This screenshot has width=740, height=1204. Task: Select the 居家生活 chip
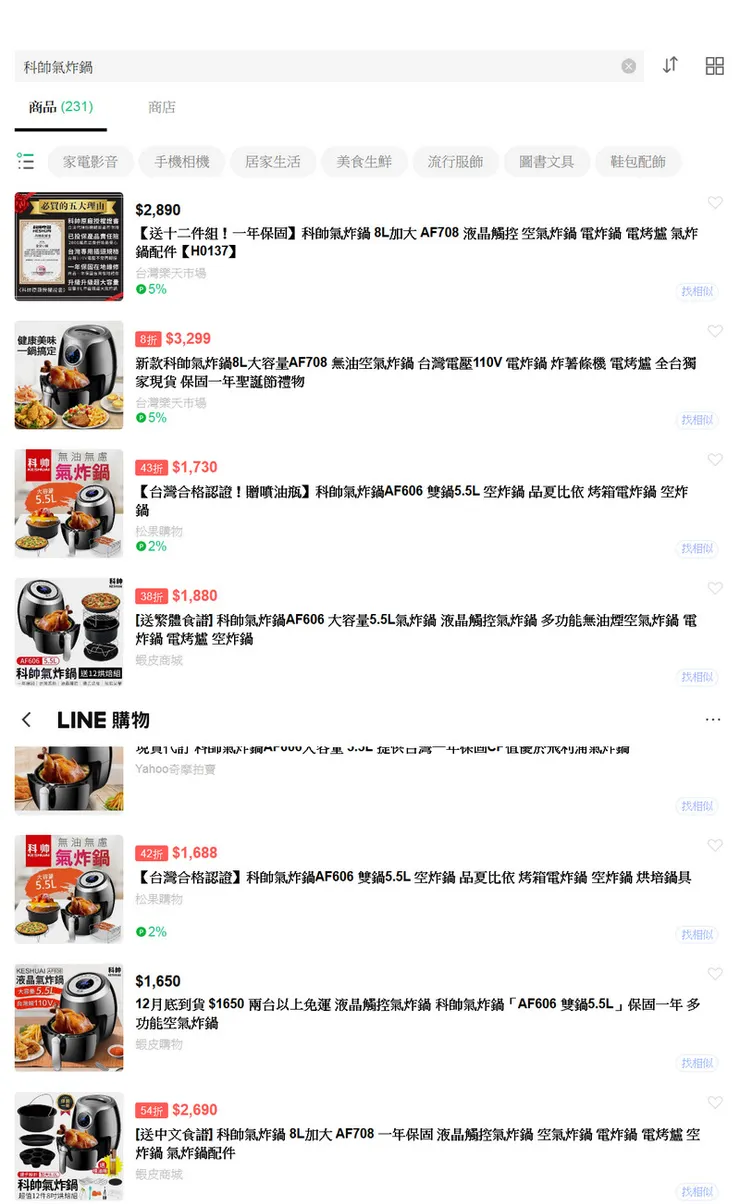pos(273,161)
